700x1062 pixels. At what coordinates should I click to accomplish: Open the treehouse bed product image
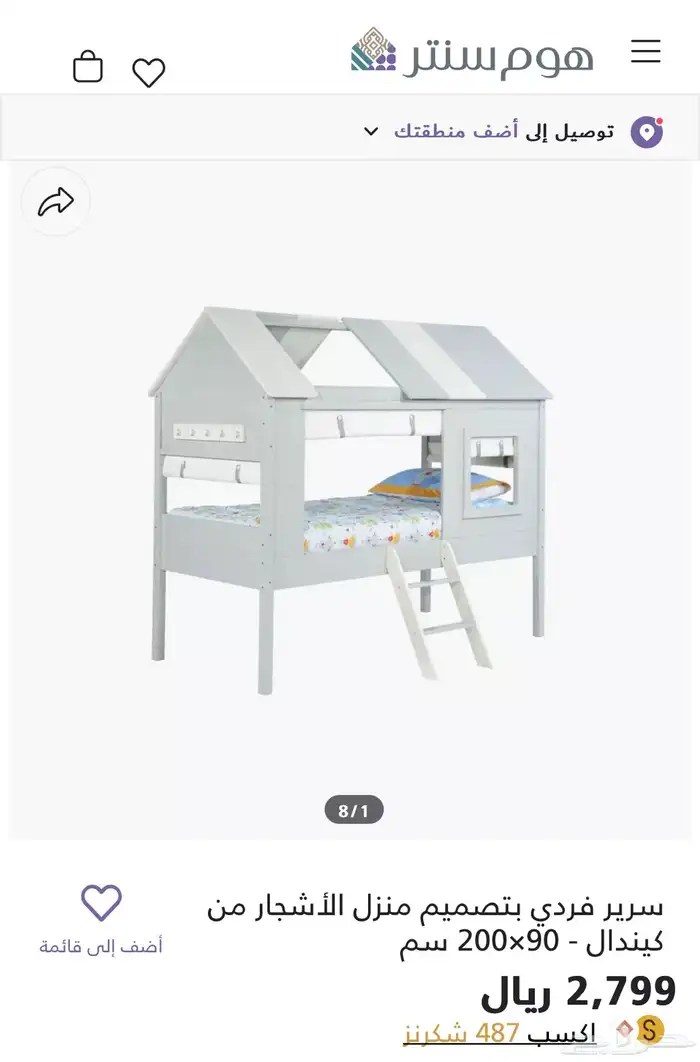coord(350,500)
